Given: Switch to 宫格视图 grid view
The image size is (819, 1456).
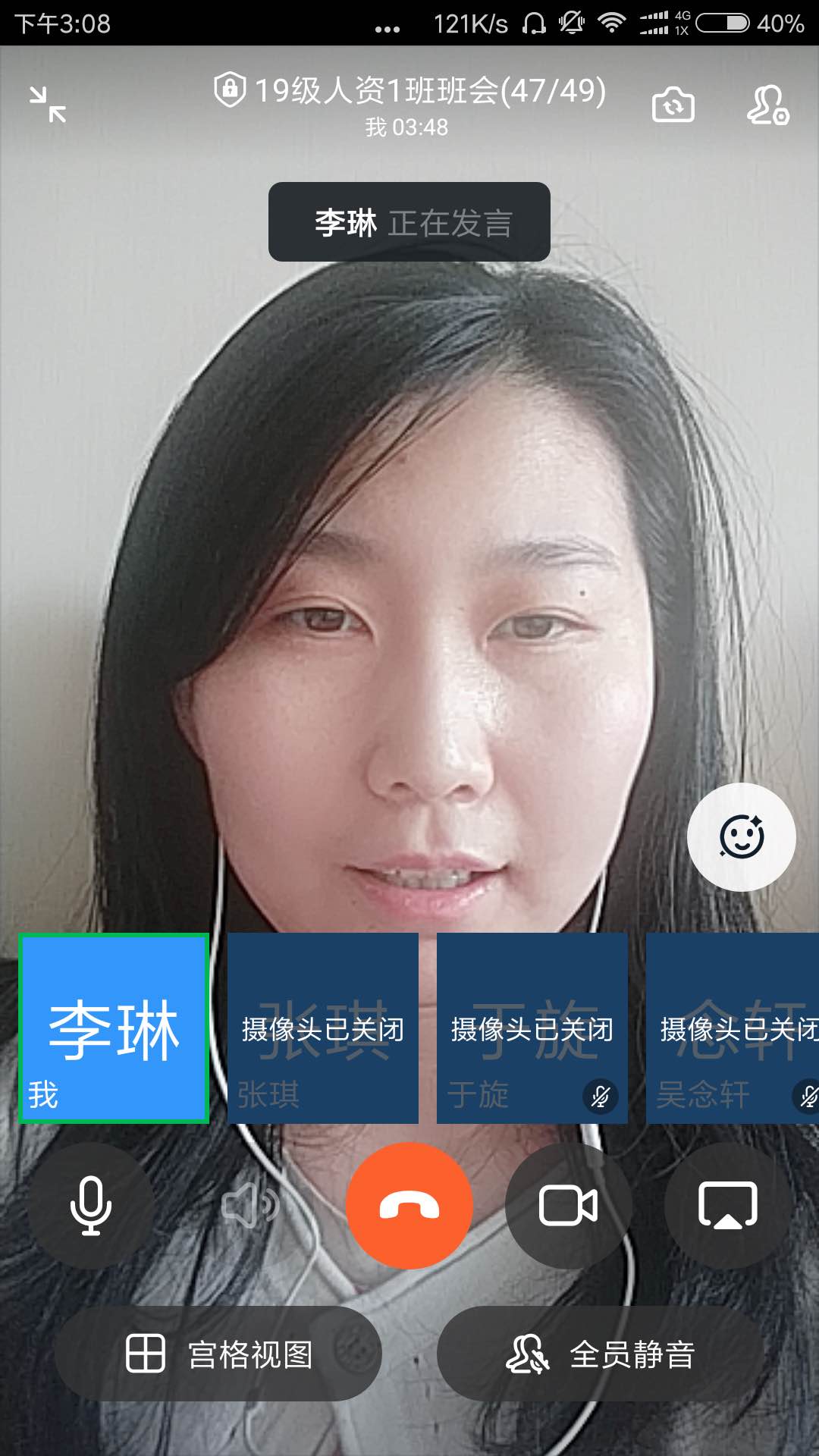Looking at the screenshot, I should [218, 1354].
